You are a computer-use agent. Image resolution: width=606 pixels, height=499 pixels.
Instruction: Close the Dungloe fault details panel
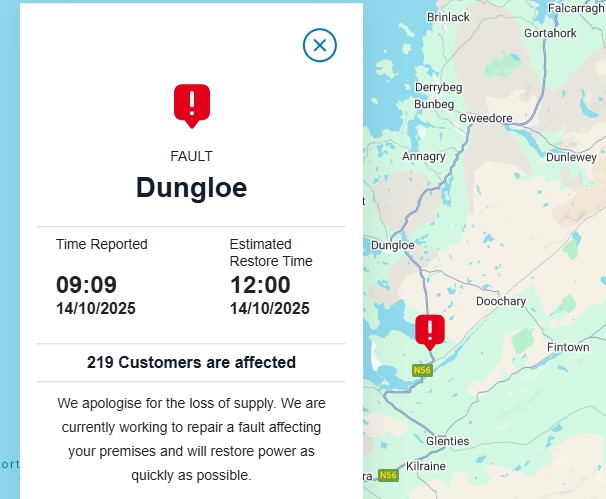tap(320, 45)
